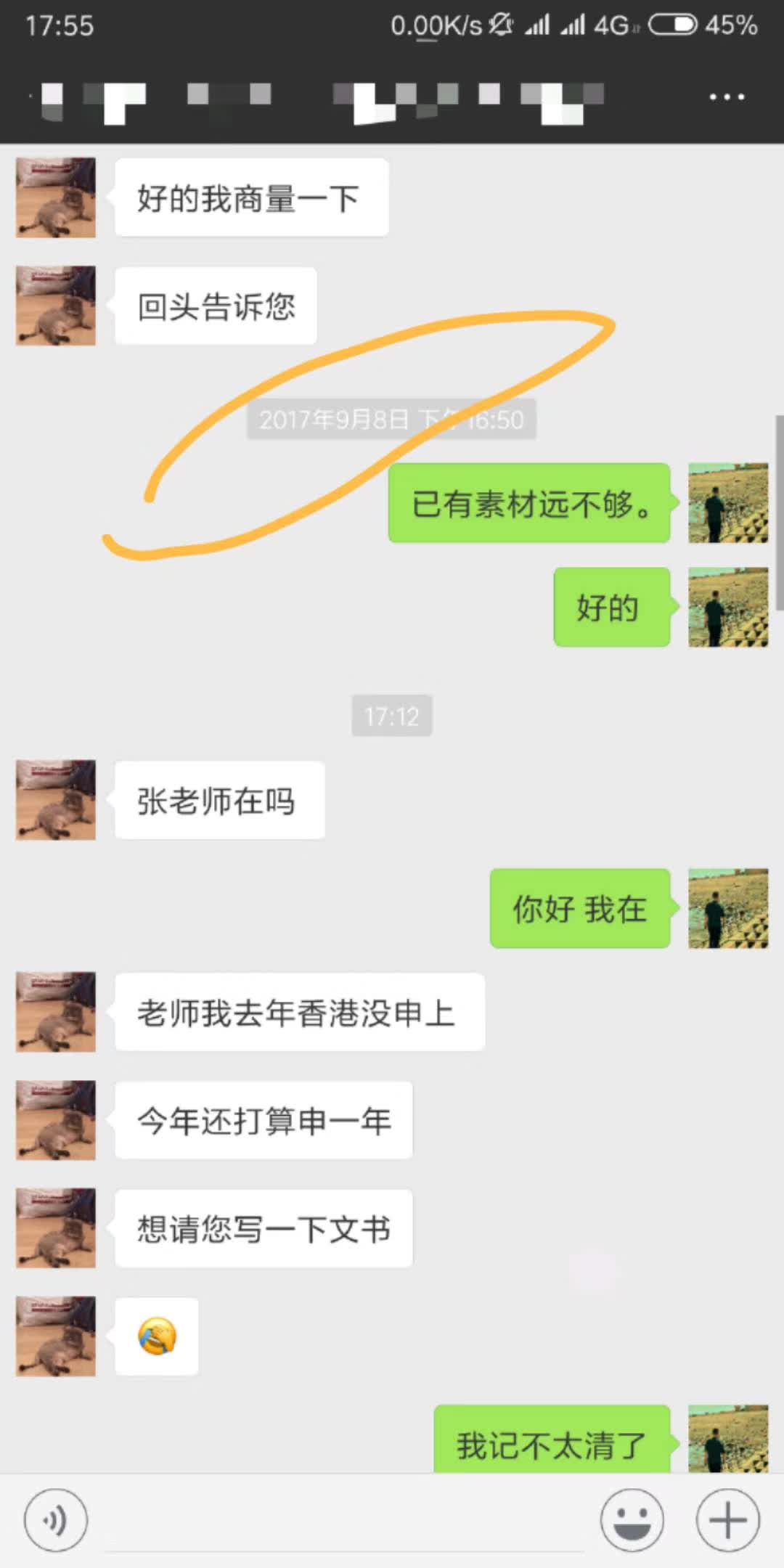Open the plus attachments menu
This screenshot has width=784, height=1568.
pos(727,1520)
